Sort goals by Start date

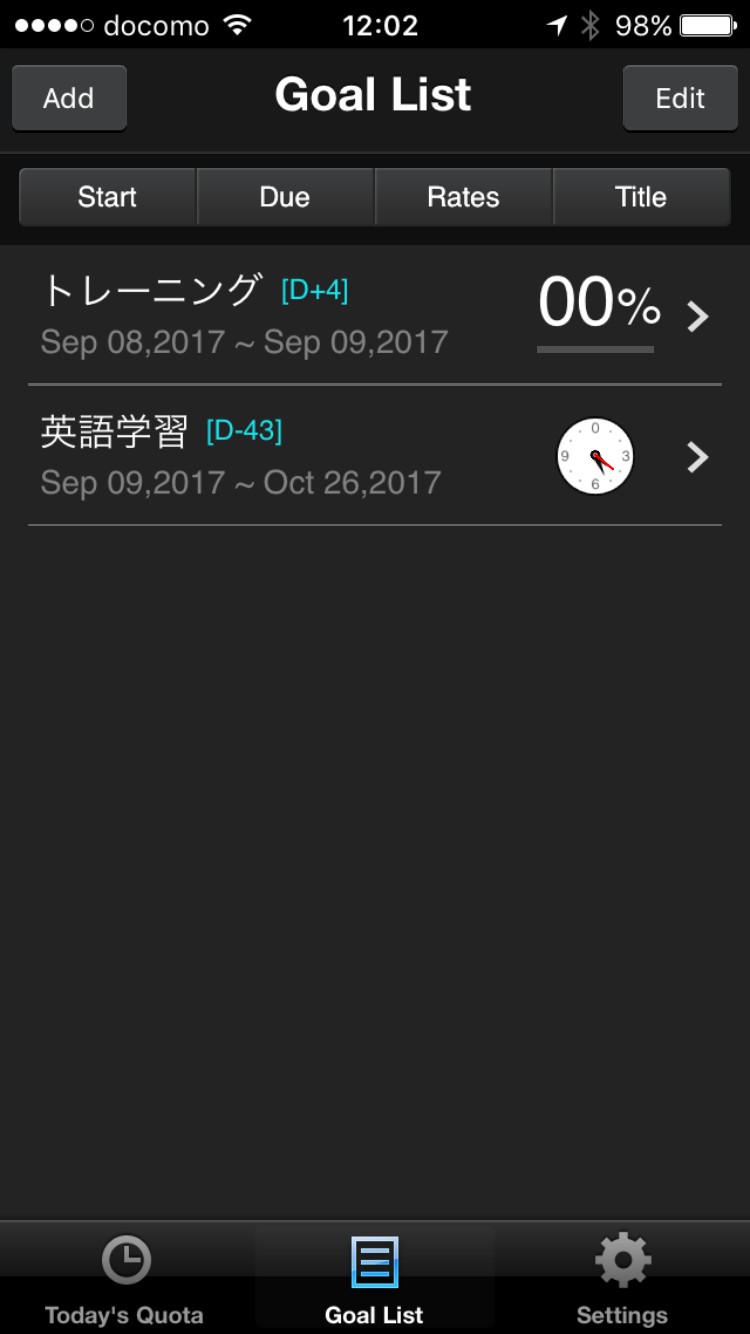click(108, 197)
